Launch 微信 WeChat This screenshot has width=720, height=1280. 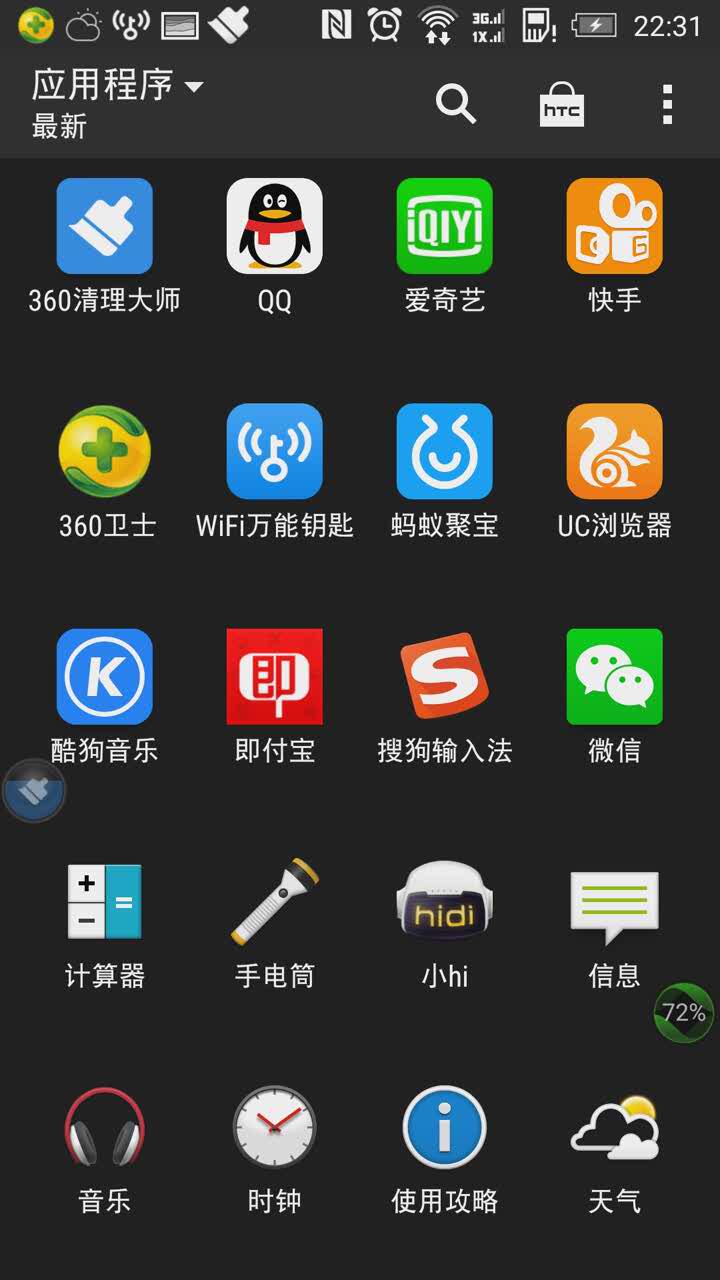coord(614,676)
